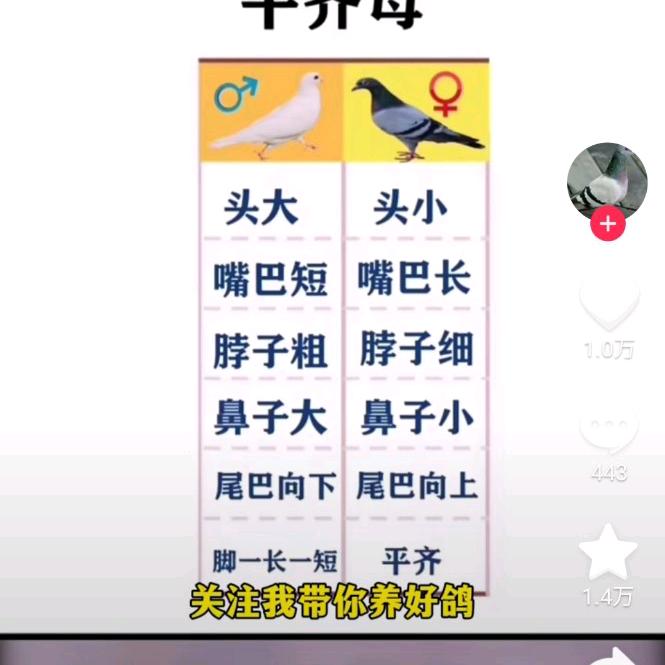Add this video to favorites with the star
Image resolution: width=665 pixels, height=665 pixels.
[x=608, y=553]
